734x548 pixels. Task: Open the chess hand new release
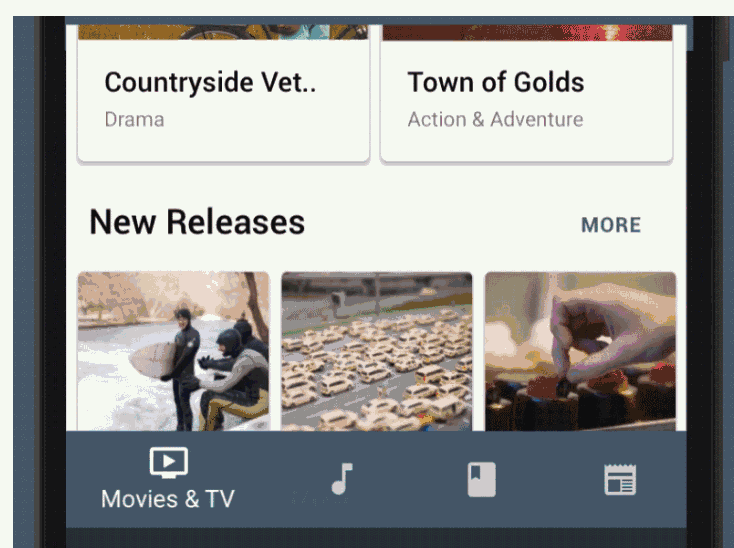coord(580,350)
